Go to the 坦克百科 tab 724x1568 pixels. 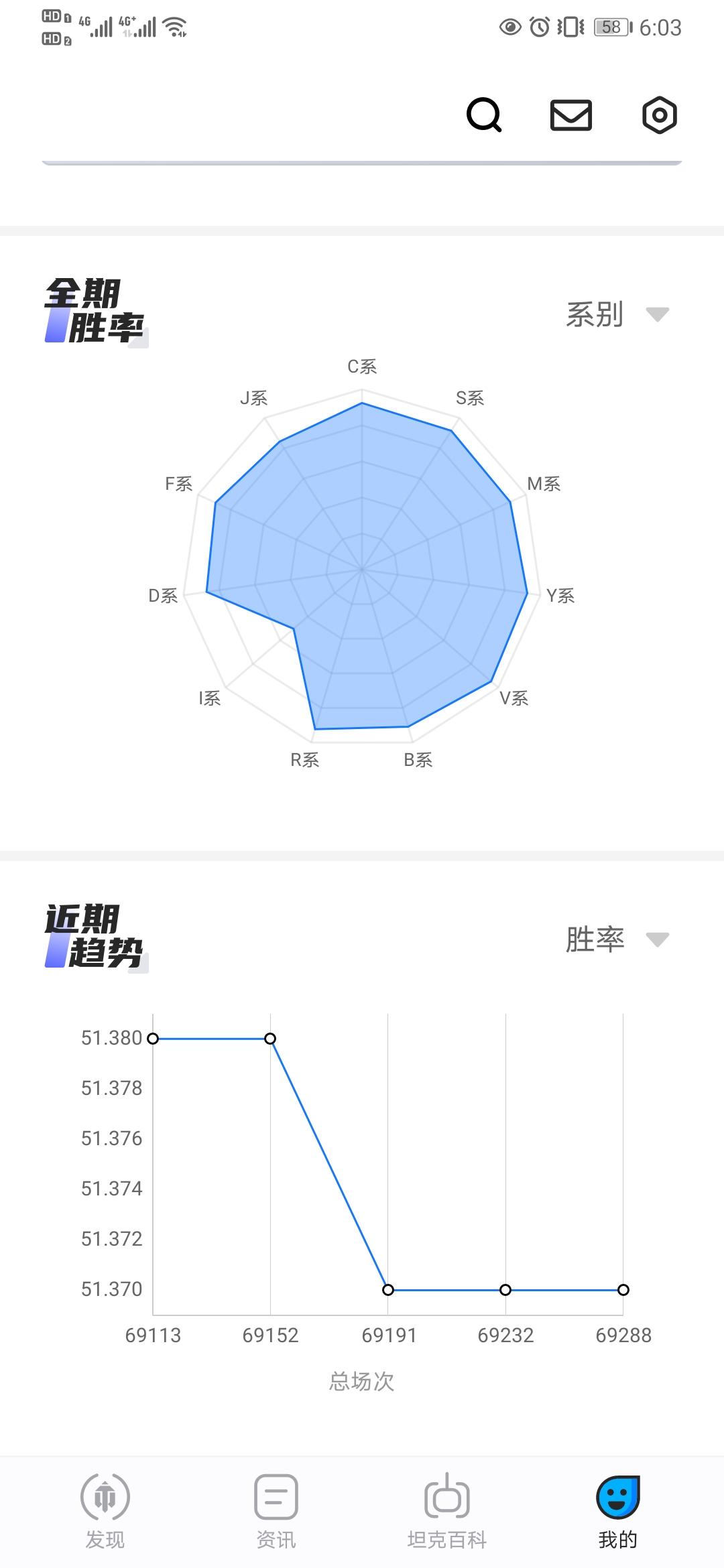coord(446,1510)
